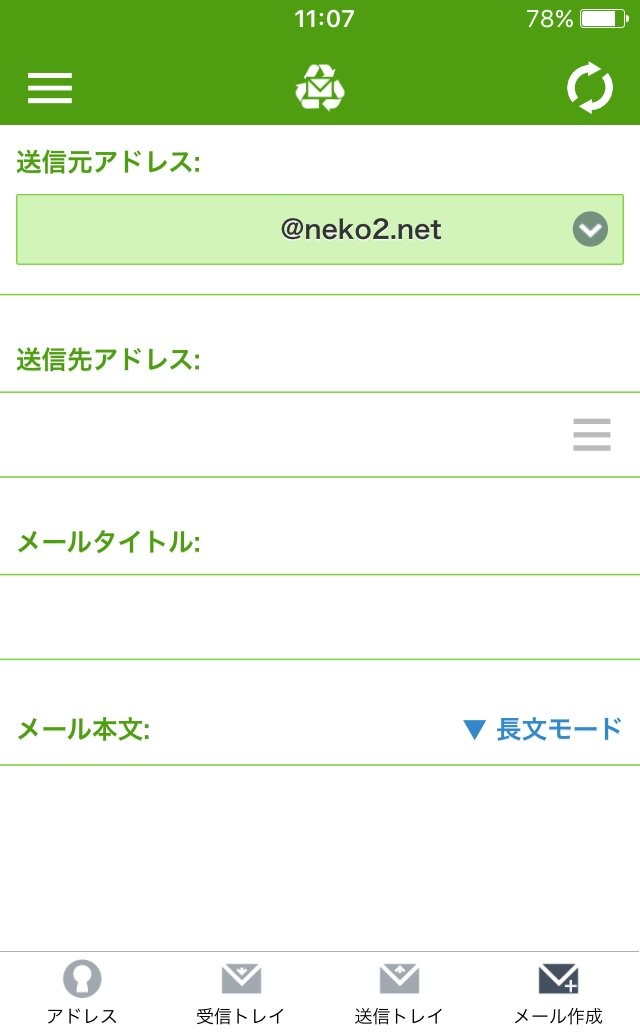The image size is (640, 1032).
Task: Open the 受信トレイ tab
Action: point(240,992)
